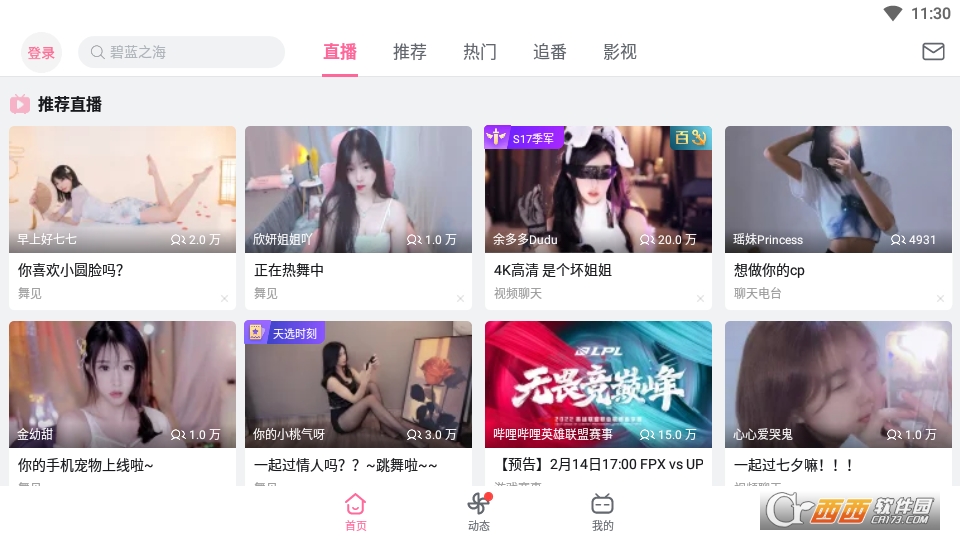Open the 想做你的cp livestream

click(838, 190)
